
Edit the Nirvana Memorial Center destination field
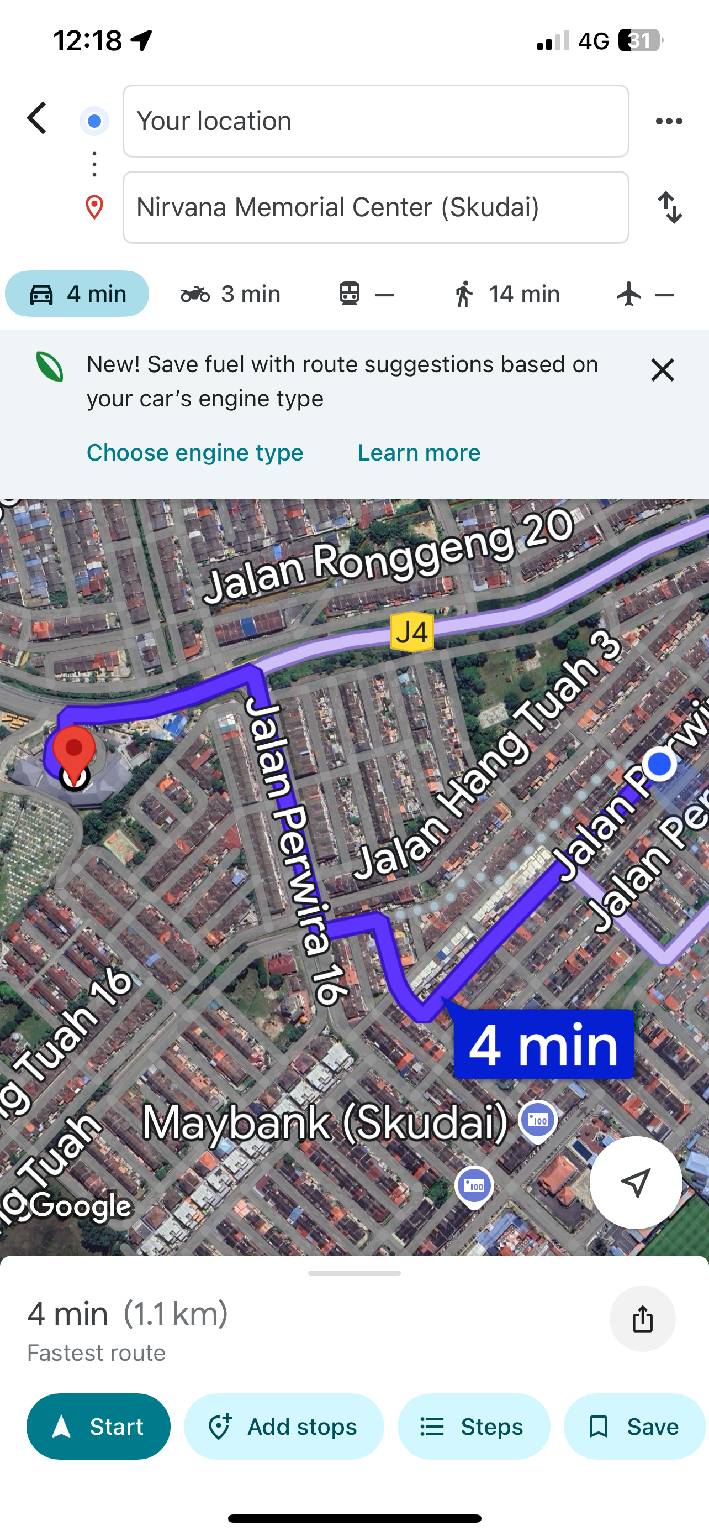375,207
